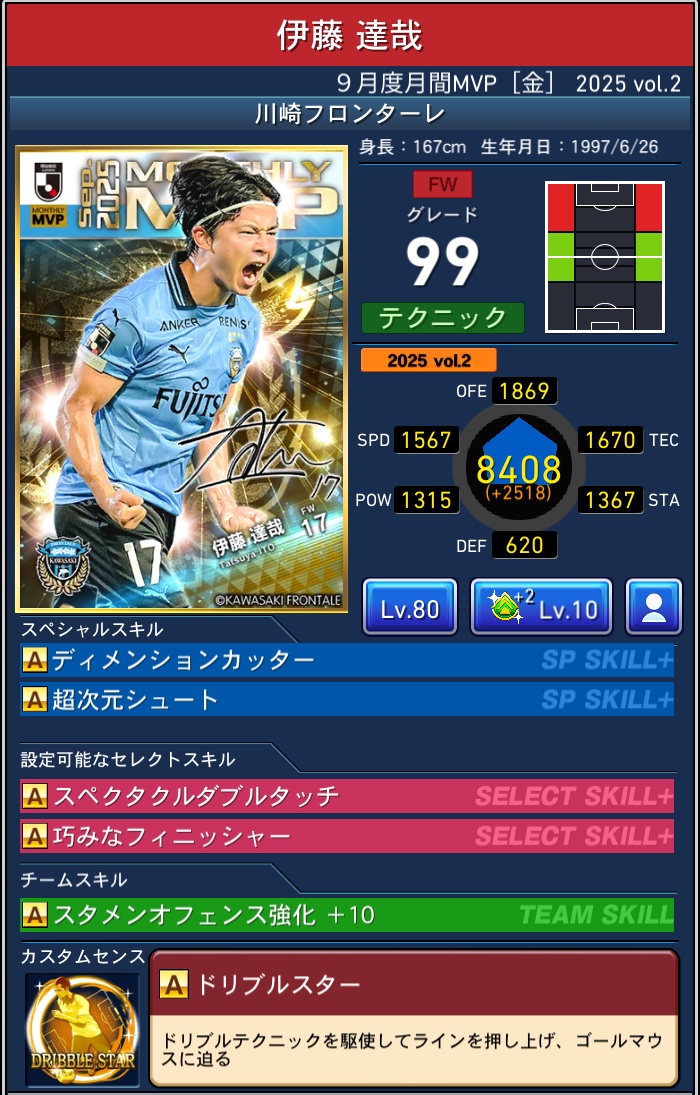View the 超次元シュート special skill
Screen dimensions: 700x1095
coord(346,699)
